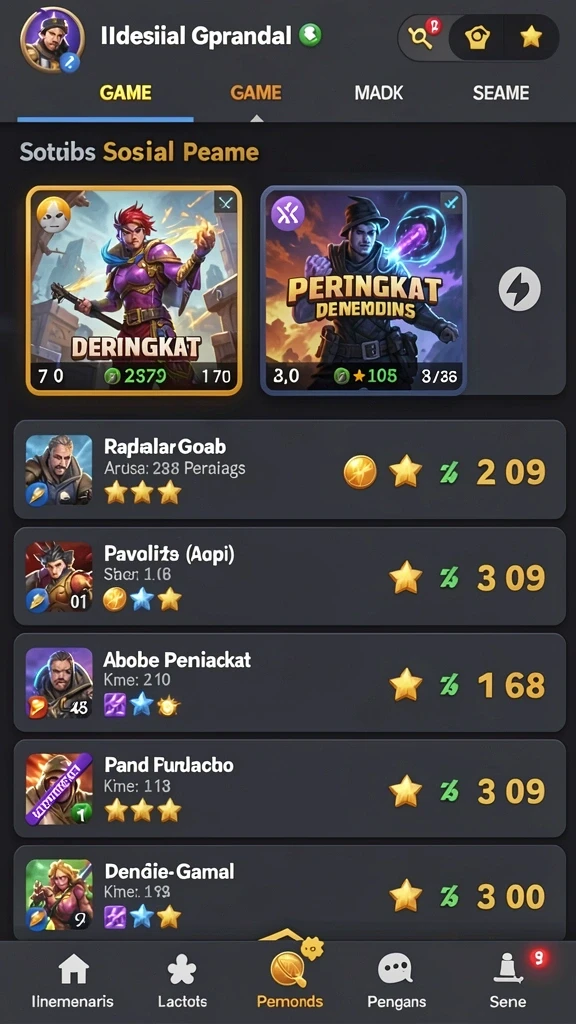Switch to the Lactots tab
This screenshot has height=1024, width=576.
pyautogui.click(x=182, y=982)
